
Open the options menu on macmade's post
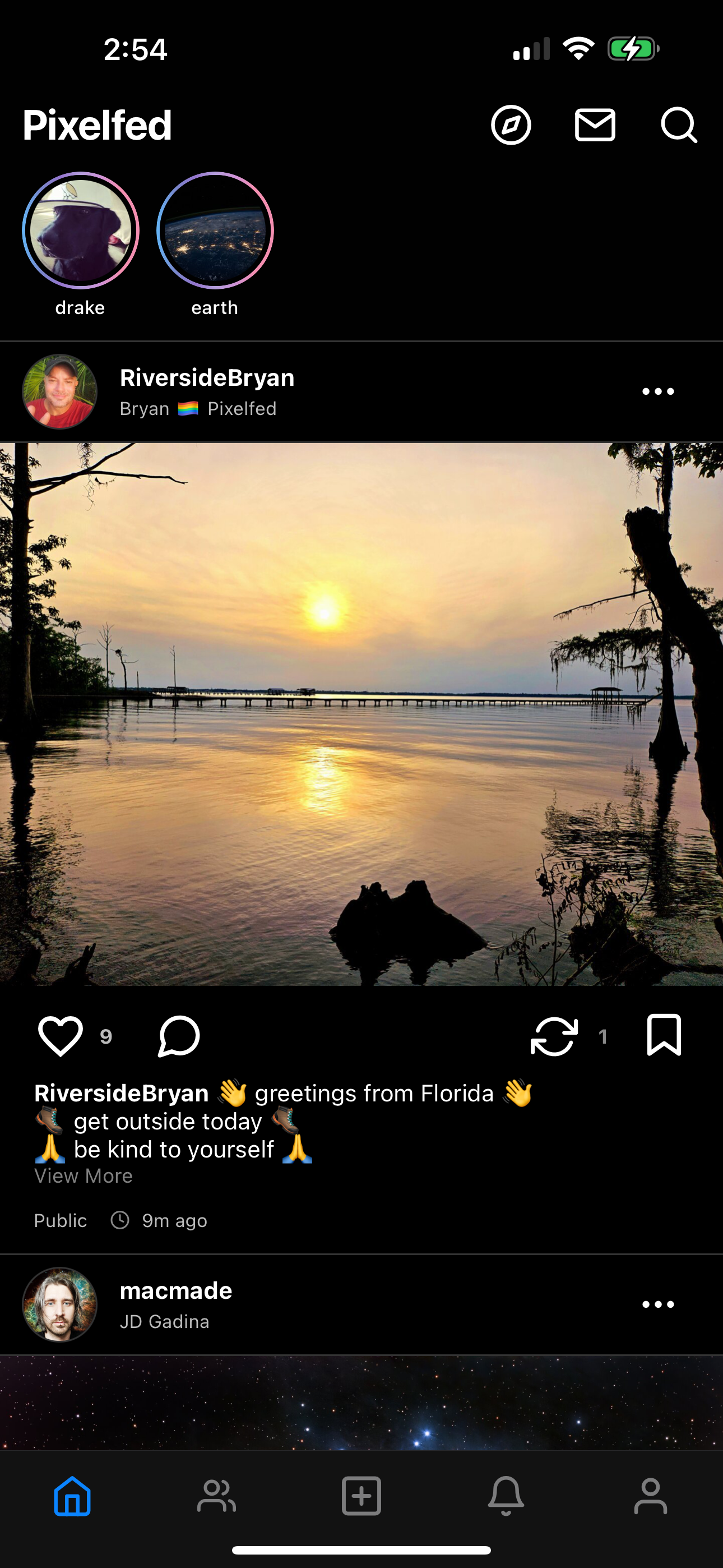[x=658, y=1304]
